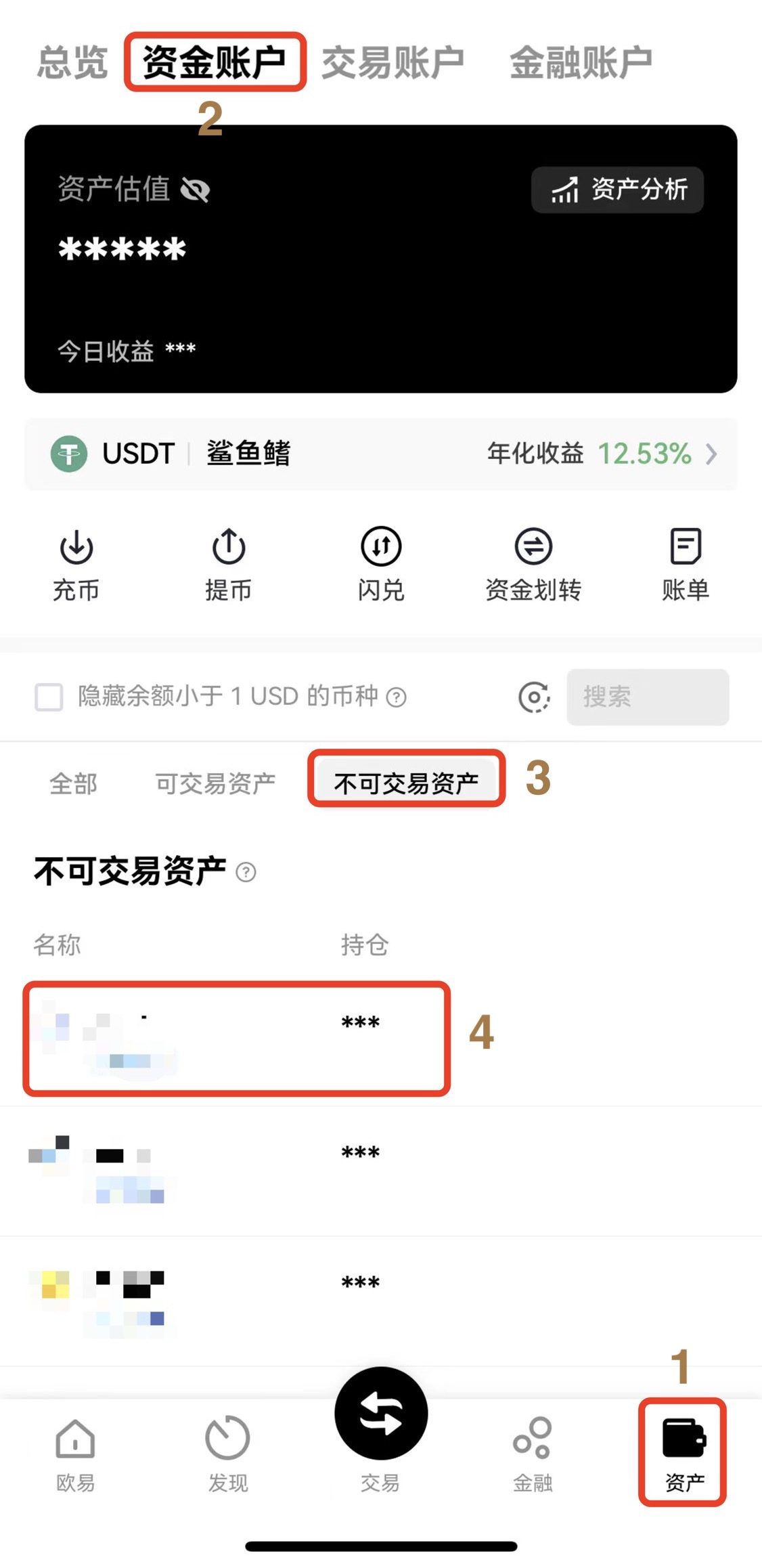Open the 金融账户 tab
Image resolution: width=762 pixels, height=1568 pixels.
[581, 62]
